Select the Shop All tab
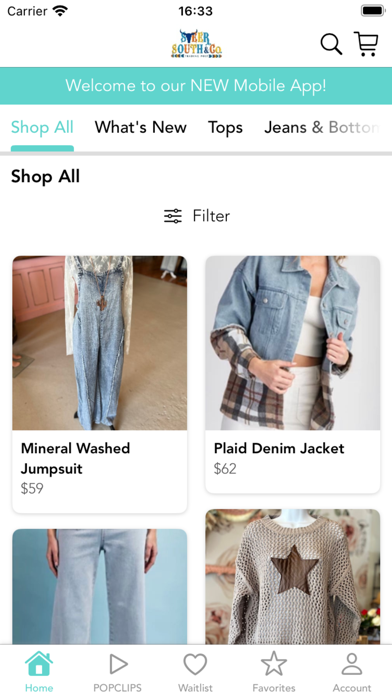The height and width of the screenshot is (696, 392). click(x=42, y=127)
